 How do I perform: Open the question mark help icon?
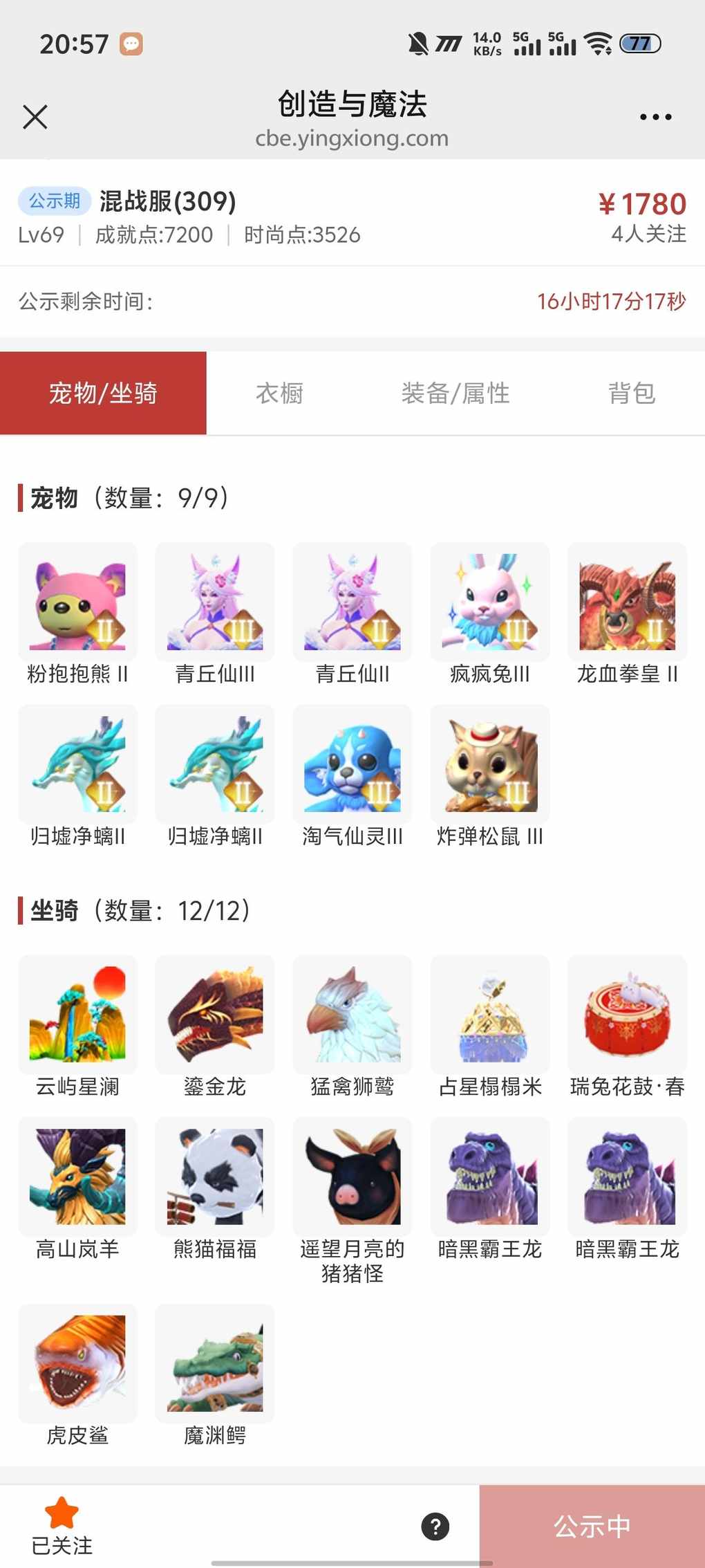[435, 1526]
